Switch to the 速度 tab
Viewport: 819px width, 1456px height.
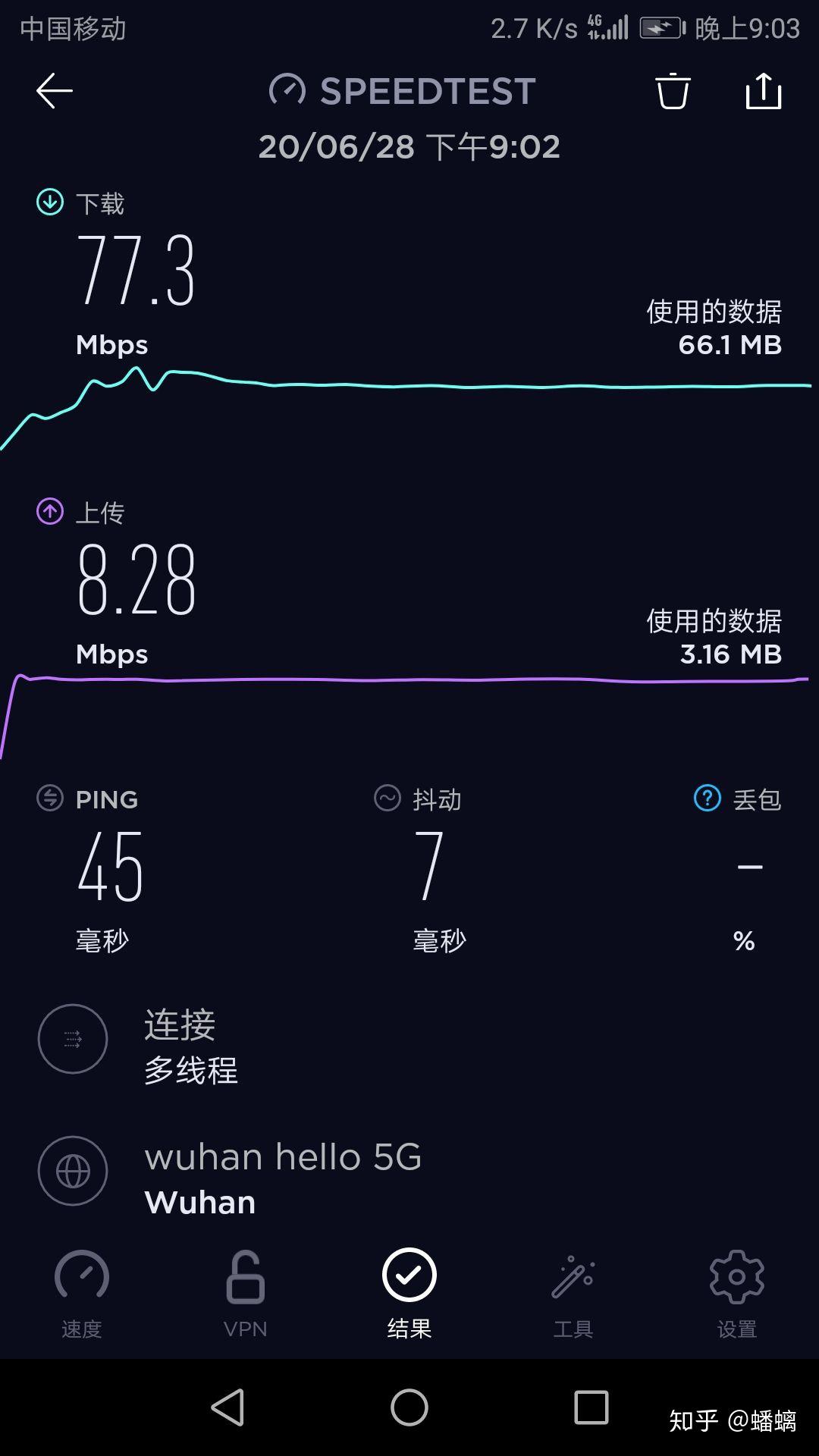pos(82,1294)
